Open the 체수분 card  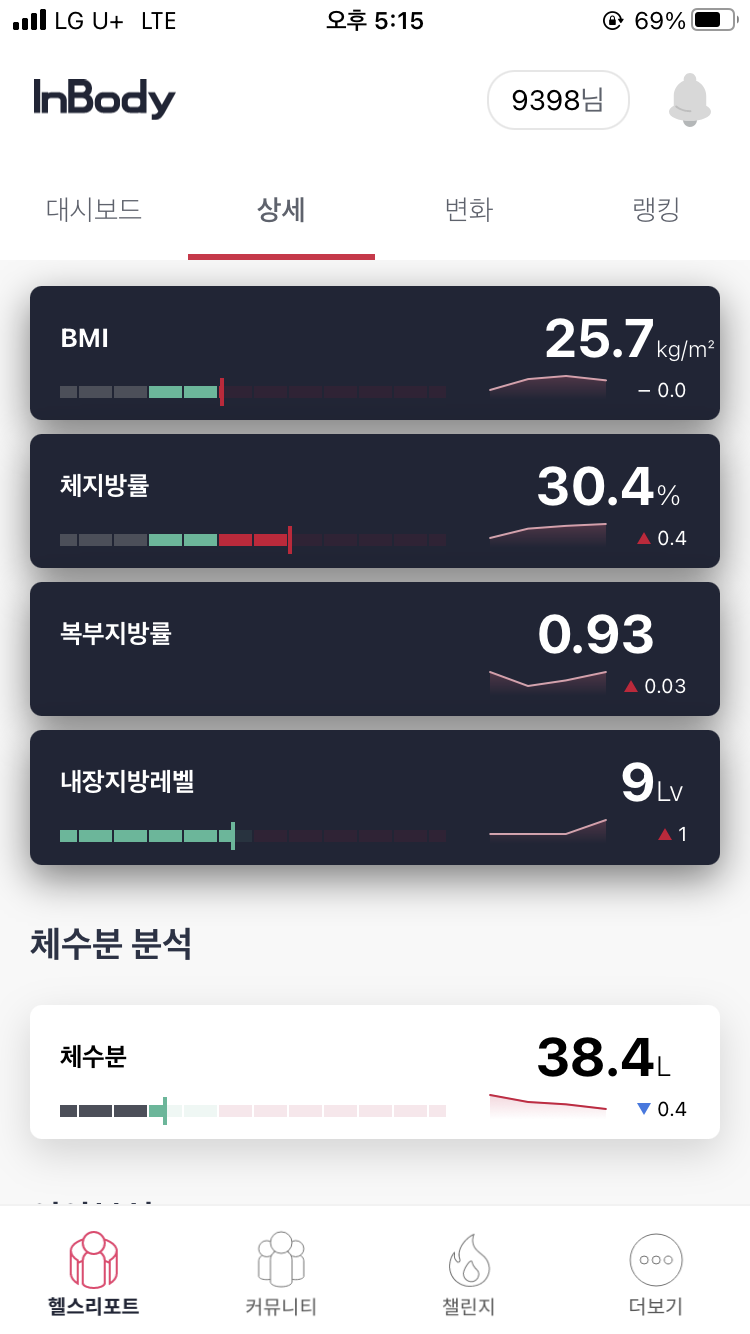click(x=375, y=1072)
